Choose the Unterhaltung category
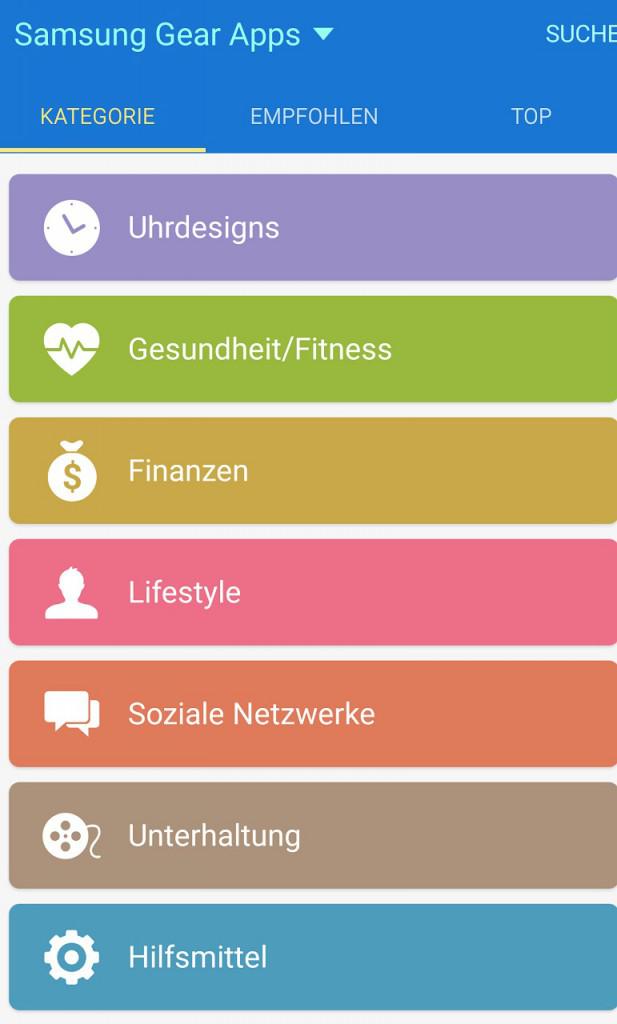 (x=312, y=835)
